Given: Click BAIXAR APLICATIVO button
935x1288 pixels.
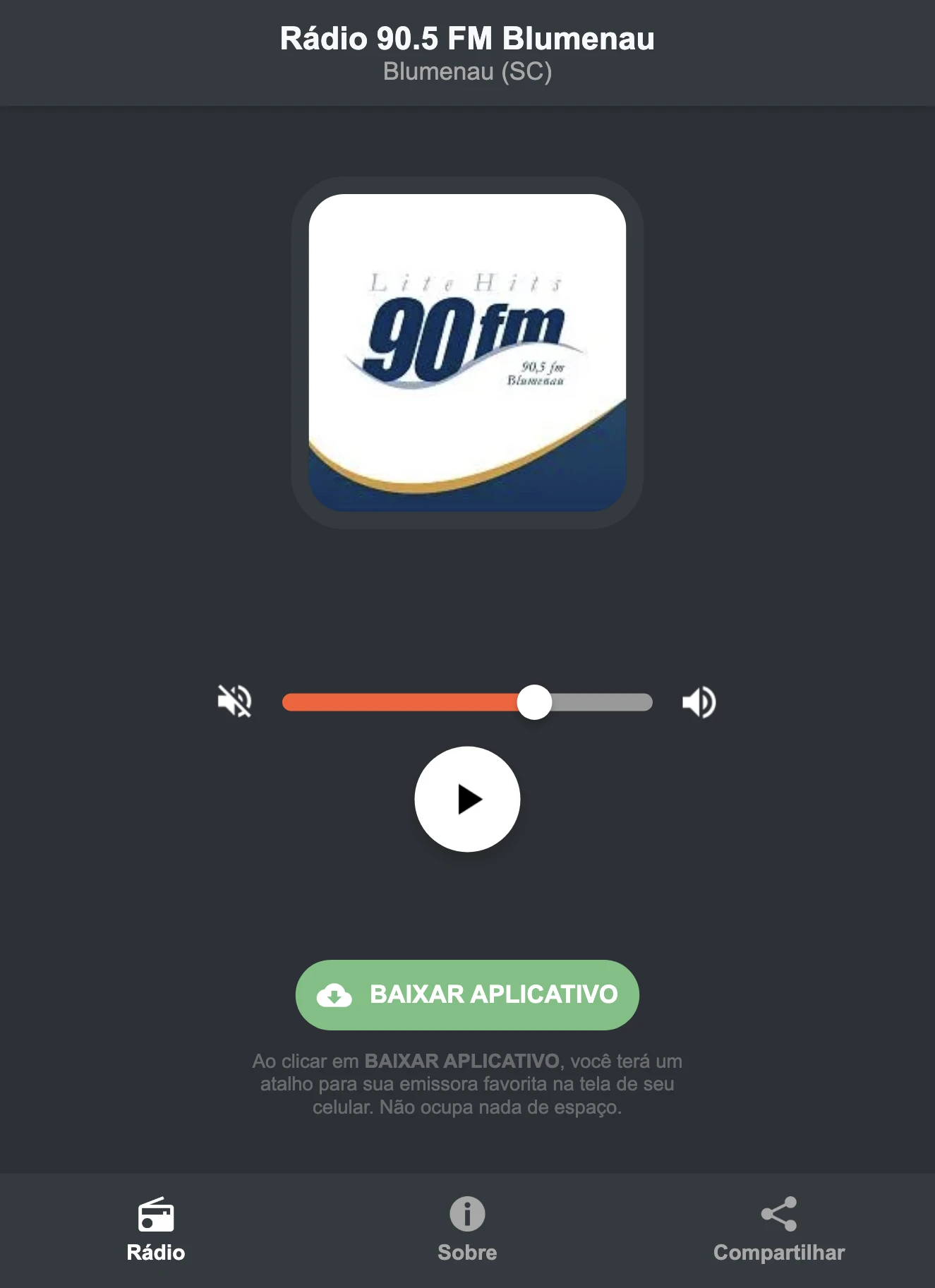Looking at the screenshot, I should [x=467, y=995].
